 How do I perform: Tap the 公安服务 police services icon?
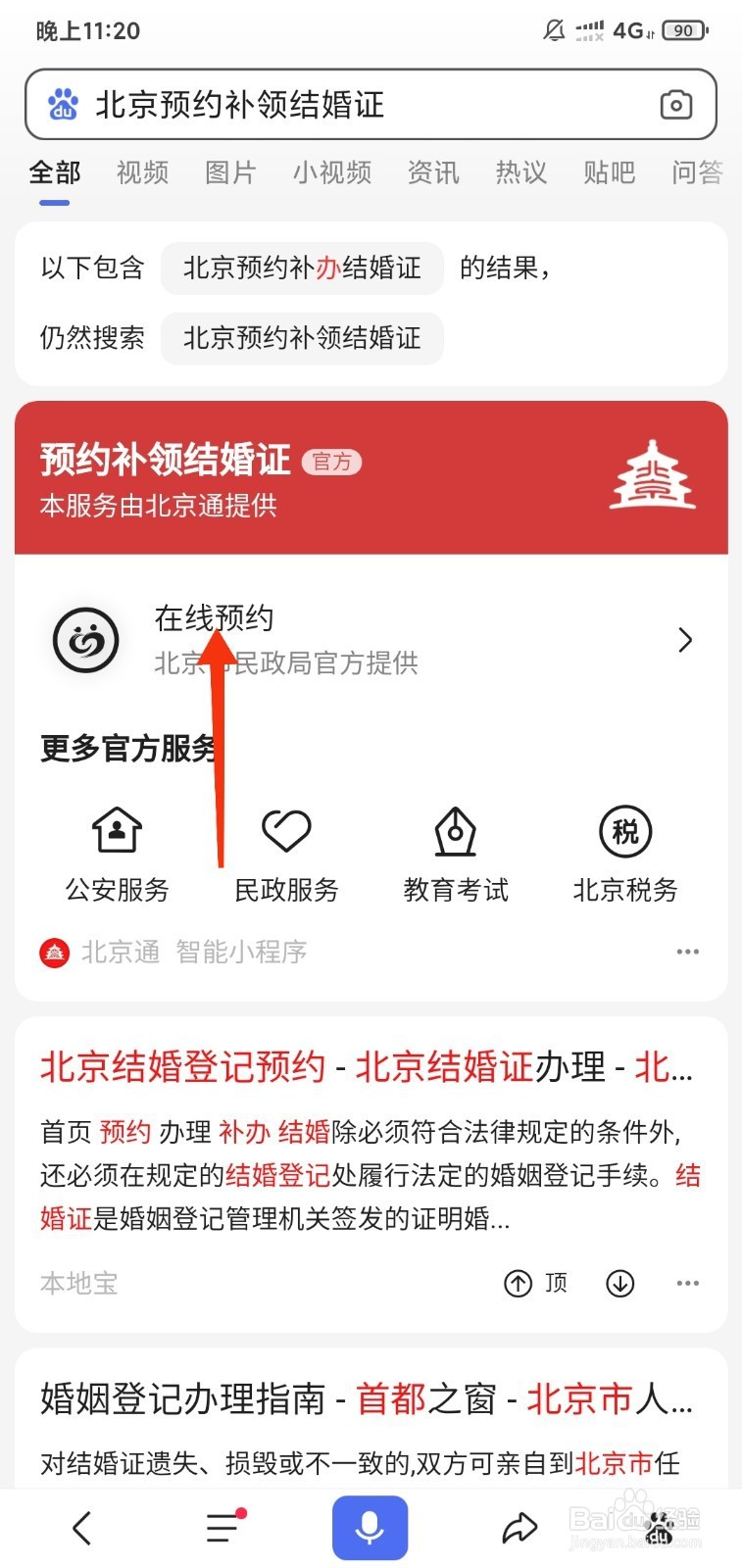tap(116, 853)
